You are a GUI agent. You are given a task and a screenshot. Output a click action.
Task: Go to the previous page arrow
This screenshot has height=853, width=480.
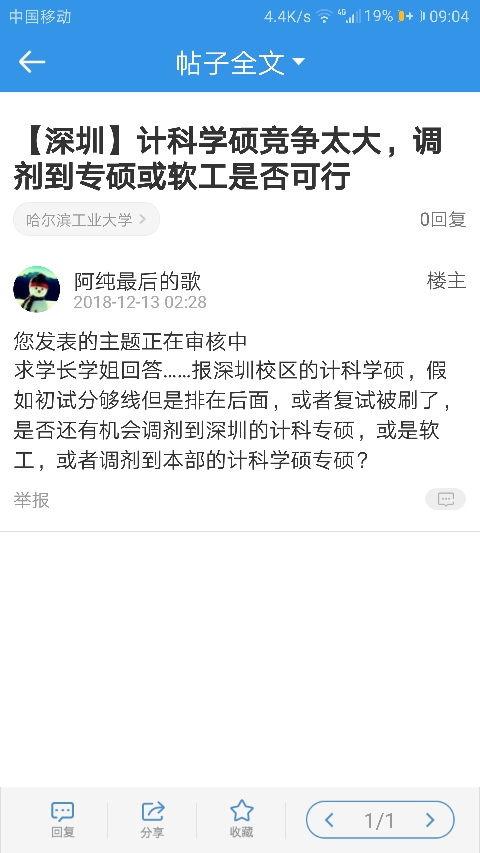329,820
